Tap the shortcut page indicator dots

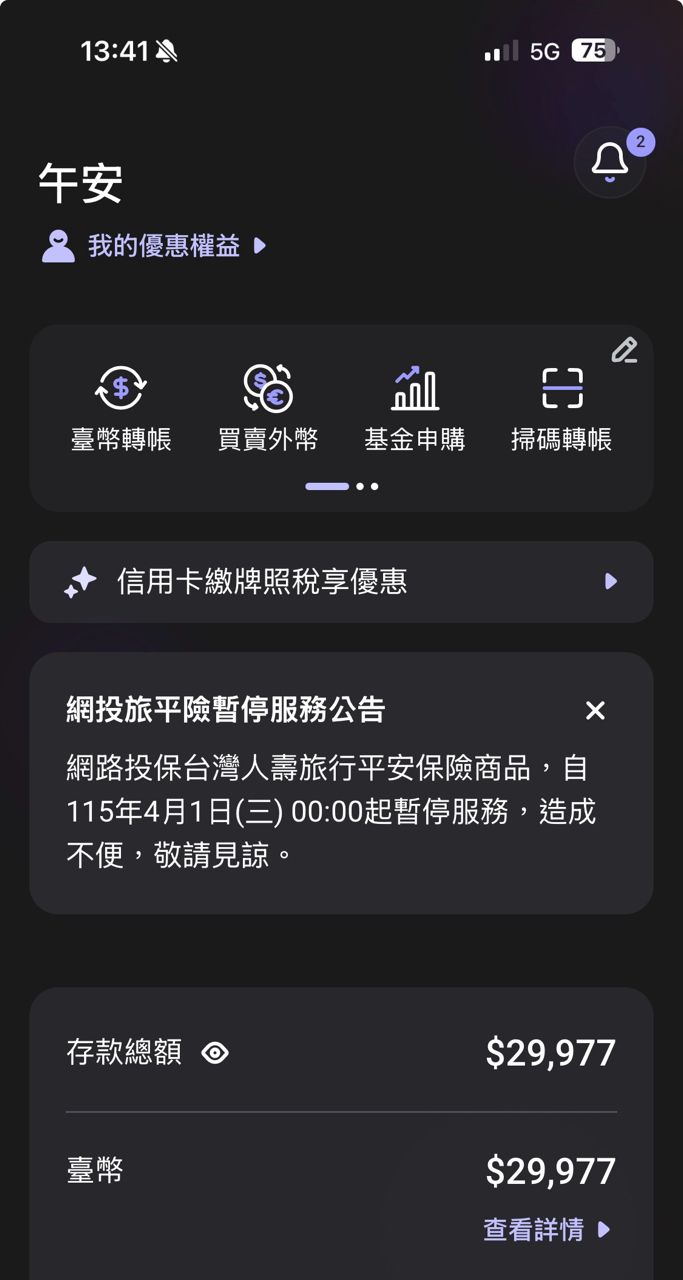[342, 487]
